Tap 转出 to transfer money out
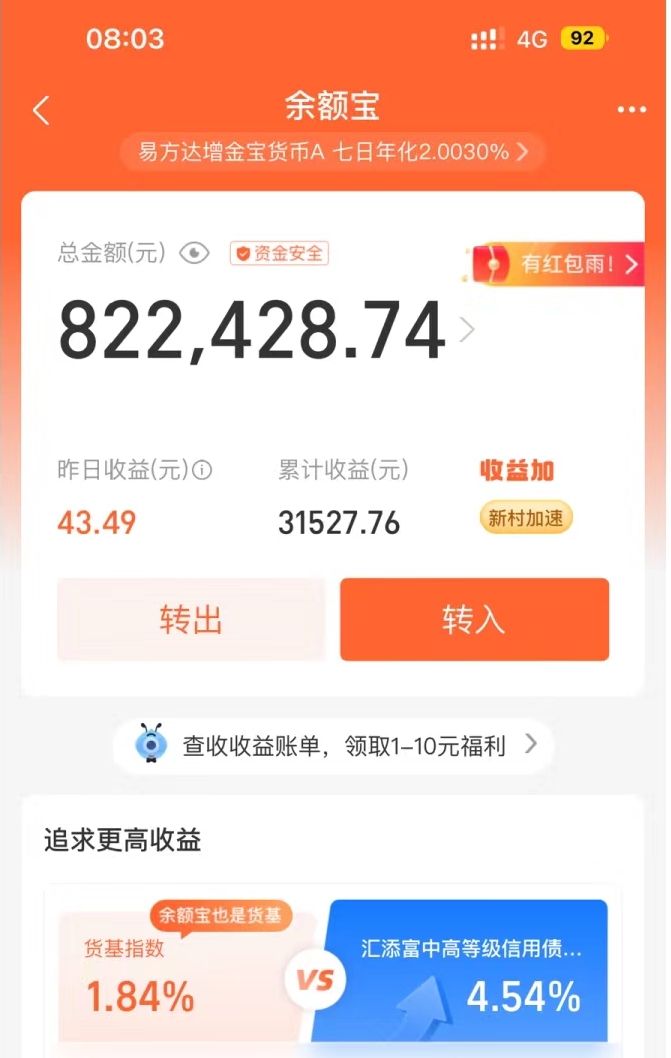The width and height of the screenshot is (671, 1058). pos(191,620)
